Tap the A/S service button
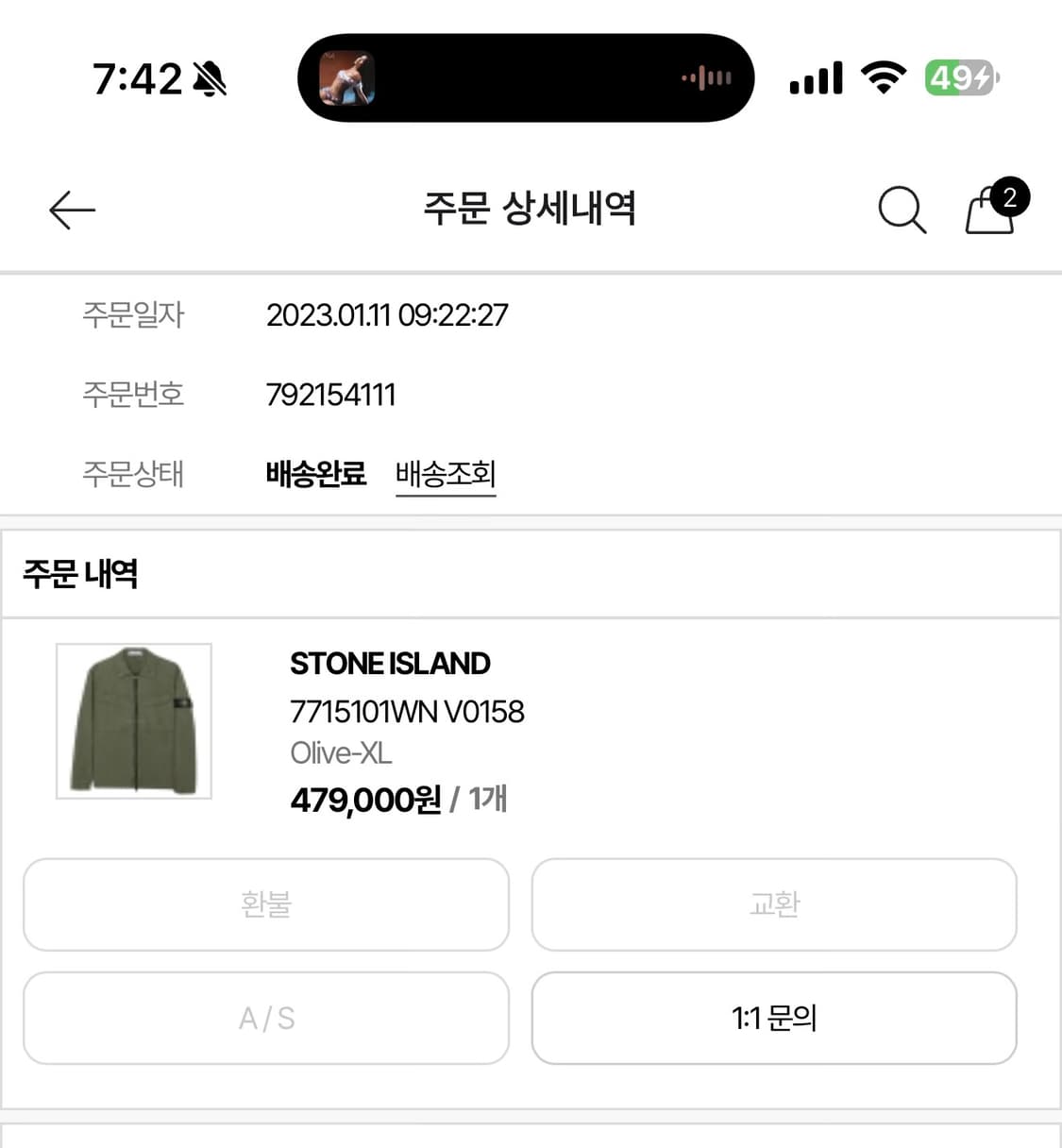The image size is (1062, 1148). pyautogui.click(x=265, y=1019)
